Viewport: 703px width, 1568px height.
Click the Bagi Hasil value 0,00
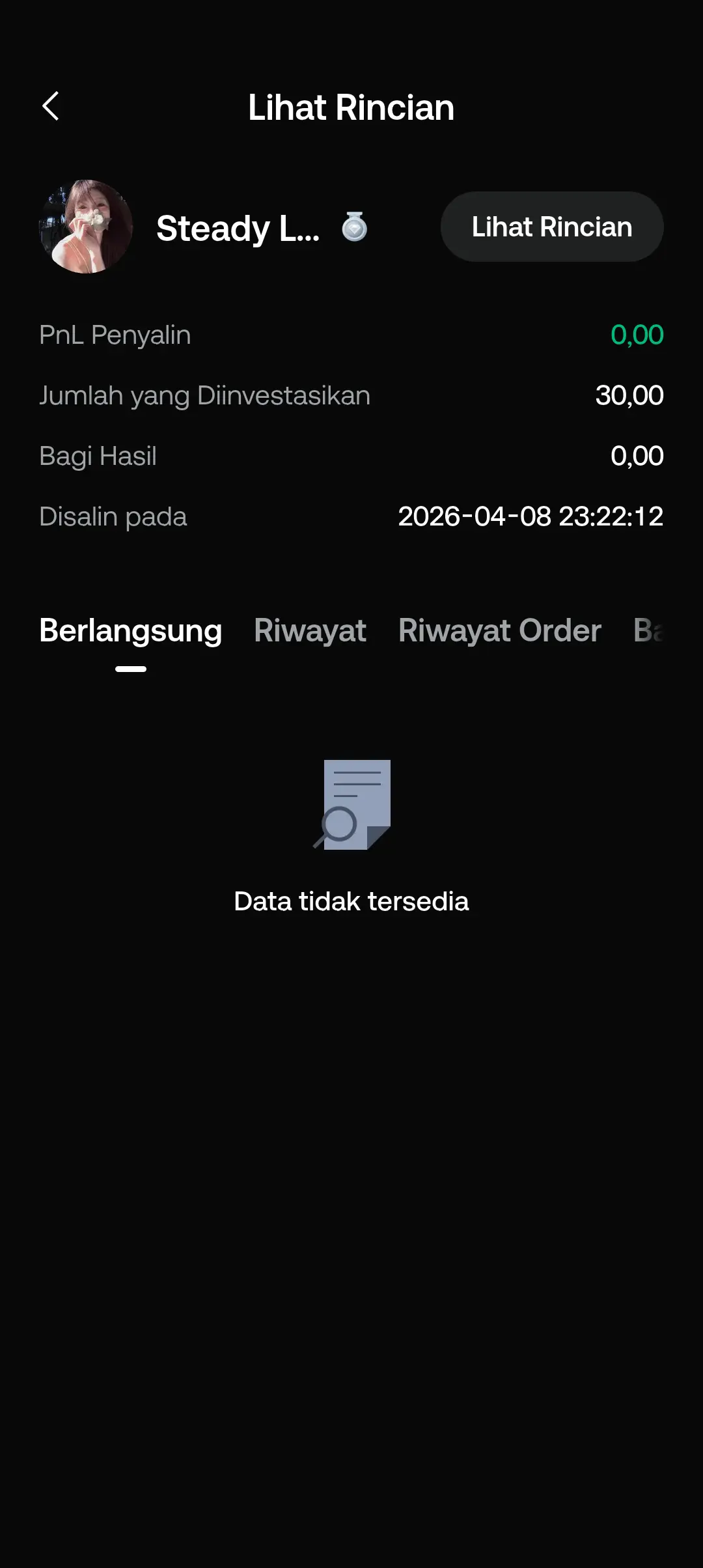pos(637,455)
